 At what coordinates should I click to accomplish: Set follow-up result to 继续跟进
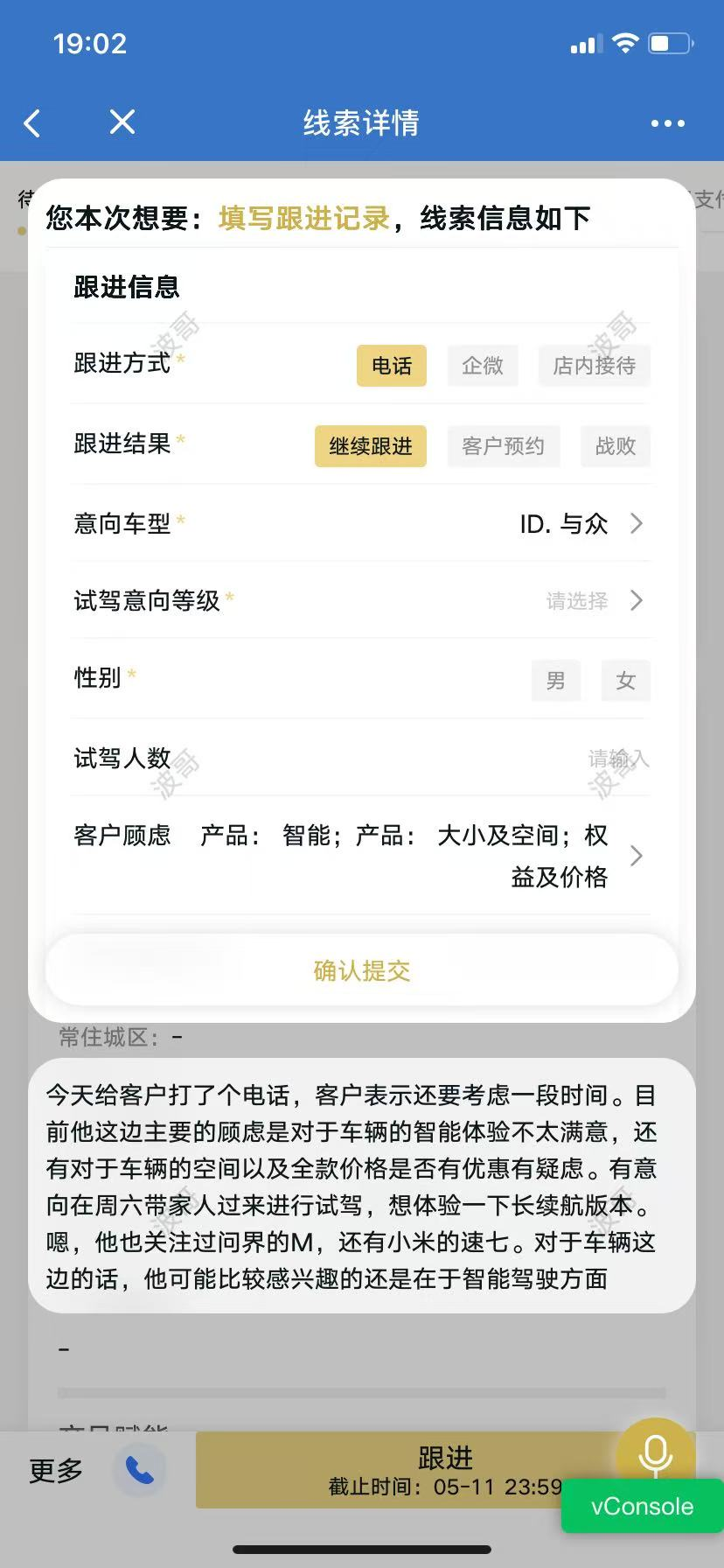click(x=371, y=446)
